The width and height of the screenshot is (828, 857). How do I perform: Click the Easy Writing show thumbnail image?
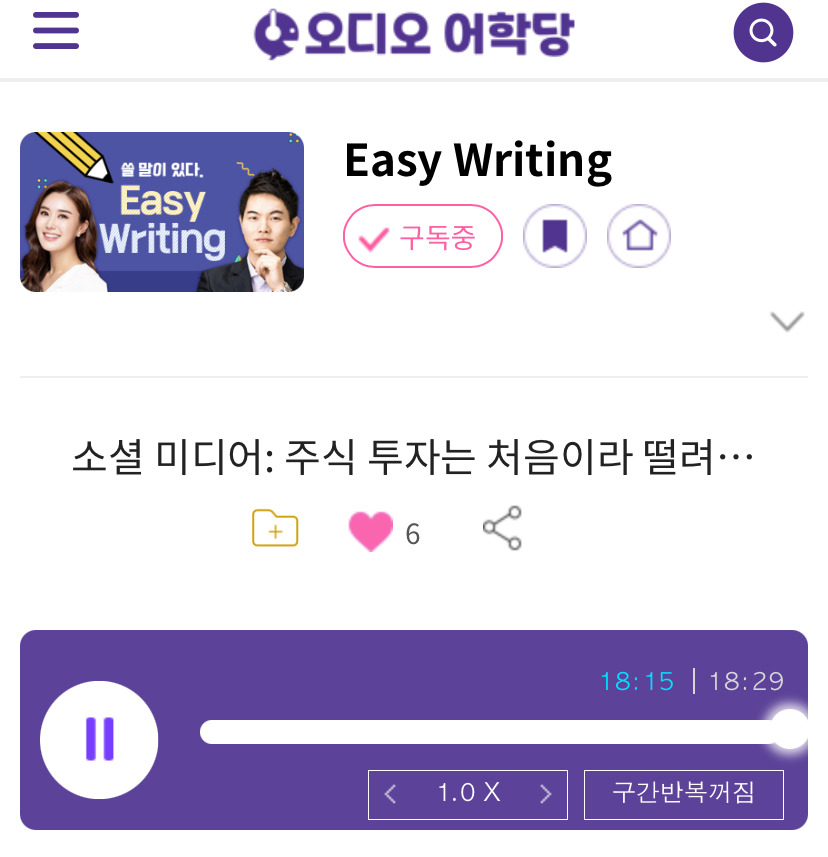pos(162,211)
